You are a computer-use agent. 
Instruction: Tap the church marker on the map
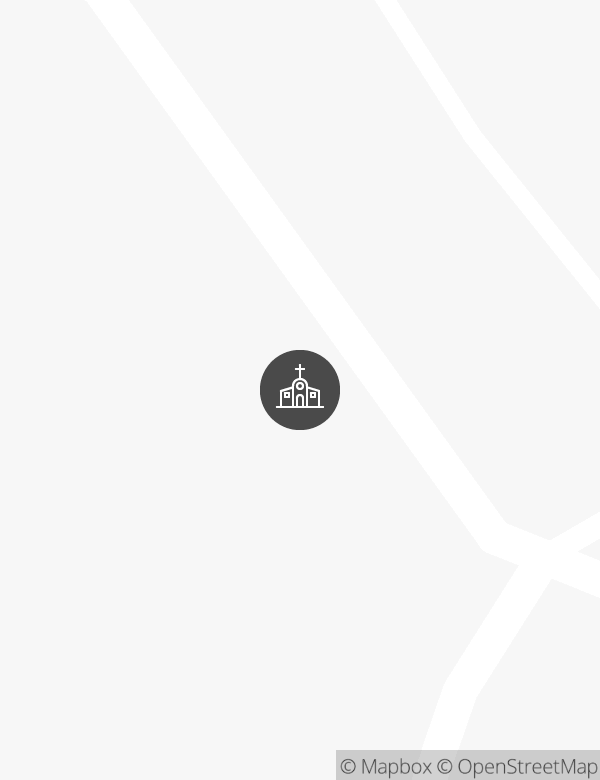300,390
